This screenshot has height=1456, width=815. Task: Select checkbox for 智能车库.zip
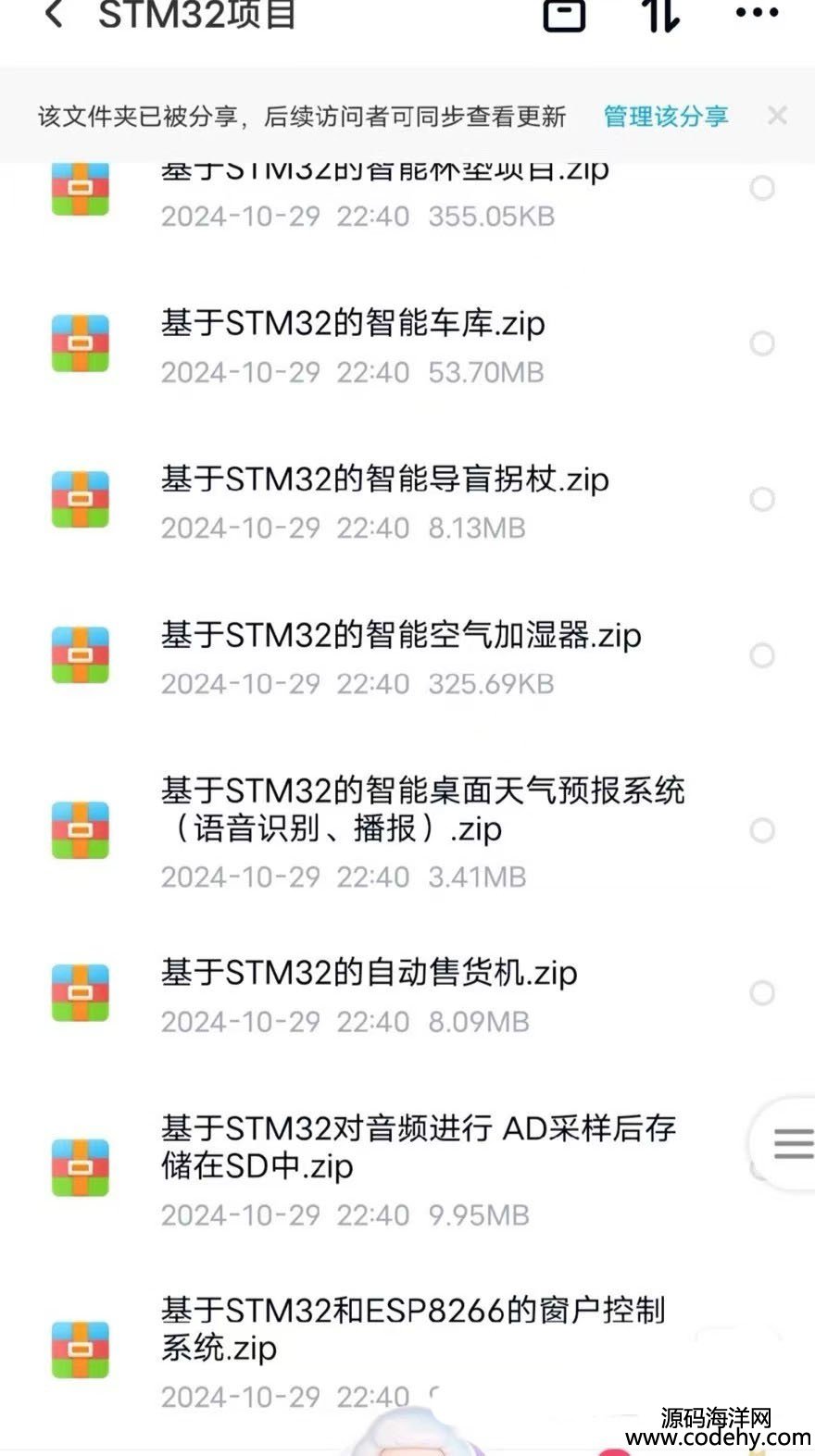762,344
